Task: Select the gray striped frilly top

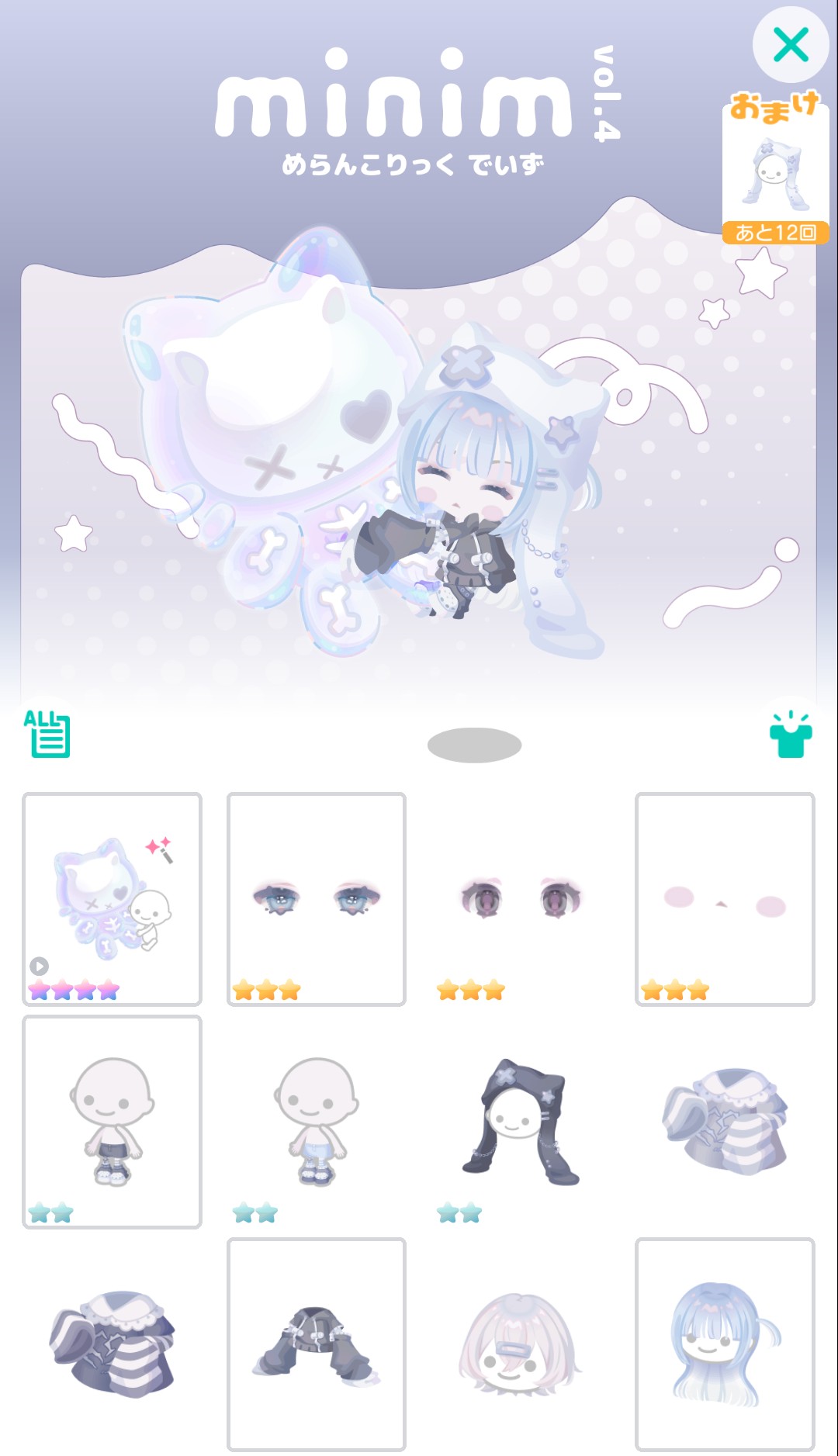Action: (725, 1121)
